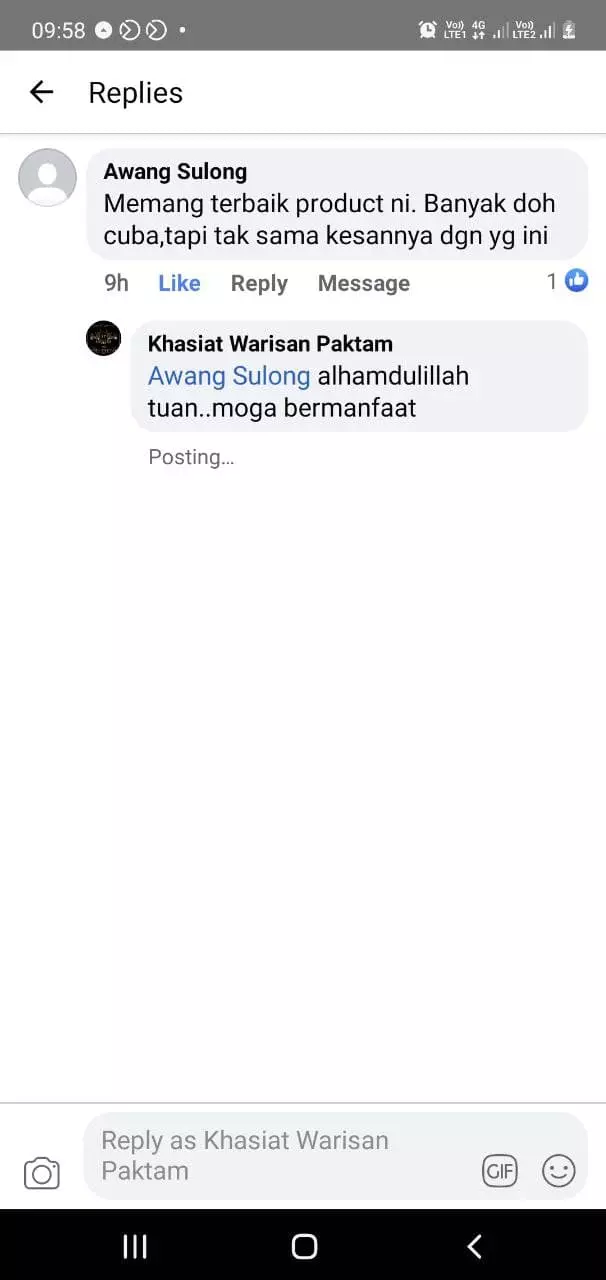Open the tagged Awang Sulong mention link
The image size is (606, 1280).
click(x=229, y=376)
